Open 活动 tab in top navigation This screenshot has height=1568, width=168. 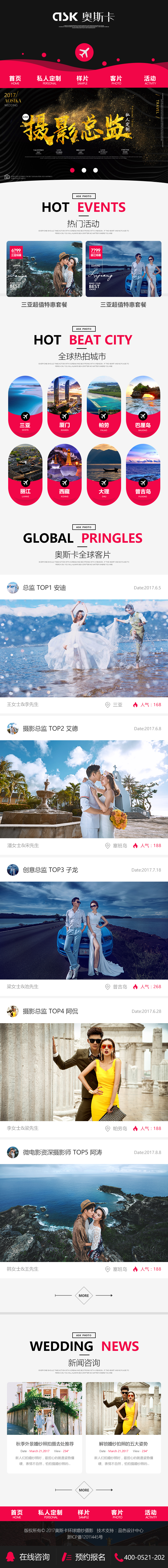pos(150,79)
